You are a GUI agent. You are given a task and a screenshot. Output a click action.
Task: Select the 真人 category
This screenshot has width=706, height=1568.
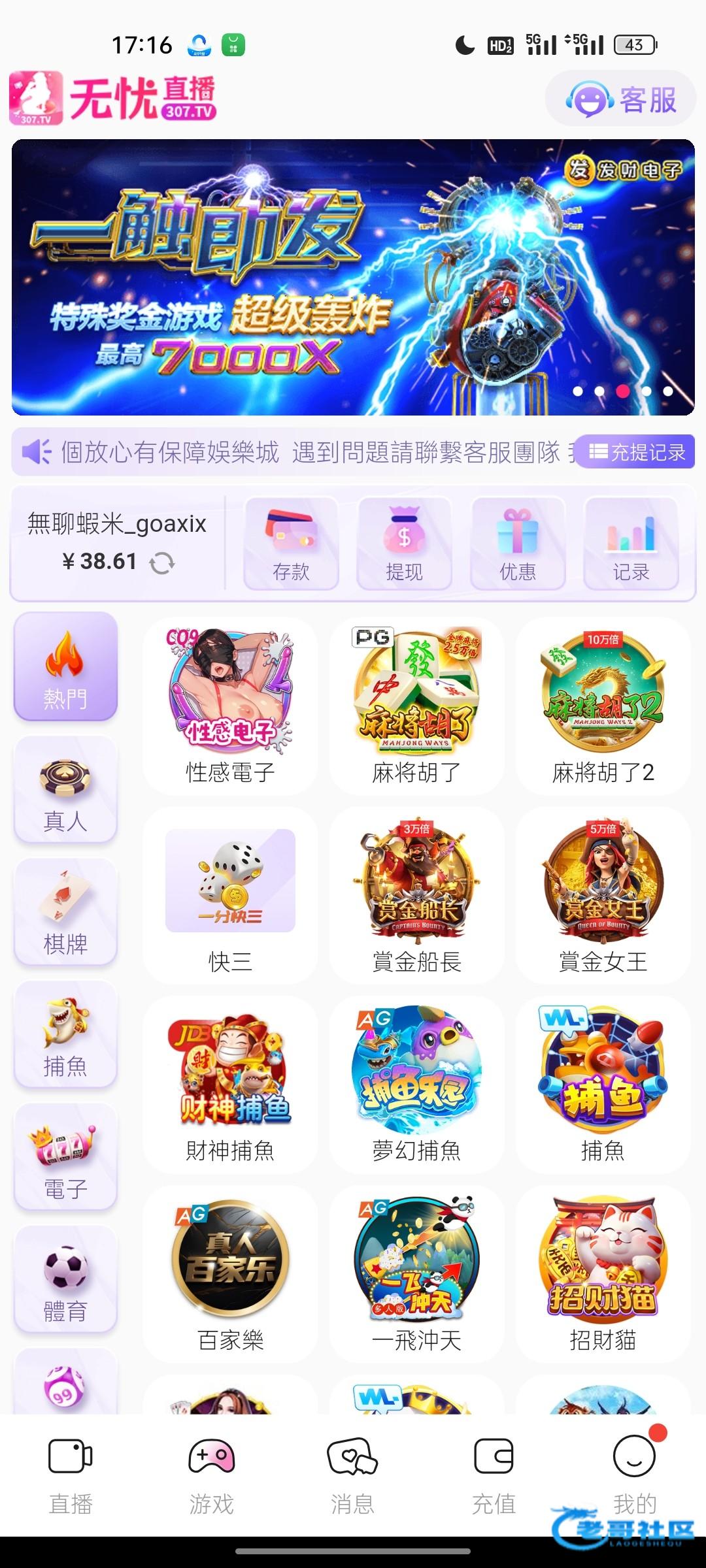(x=65, y=790)
